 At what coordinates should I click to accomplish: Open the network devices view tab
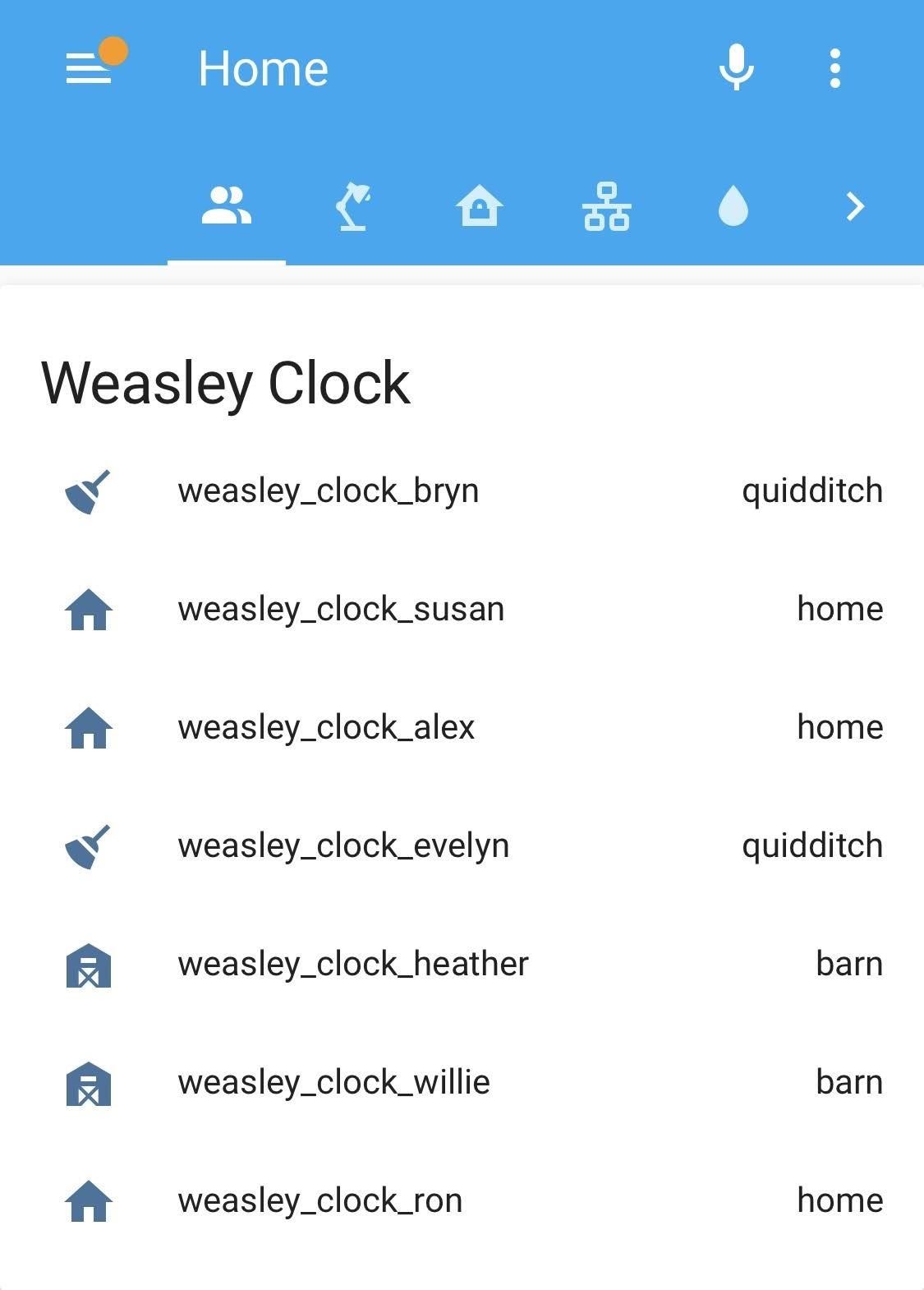click(x=608, y=206)
